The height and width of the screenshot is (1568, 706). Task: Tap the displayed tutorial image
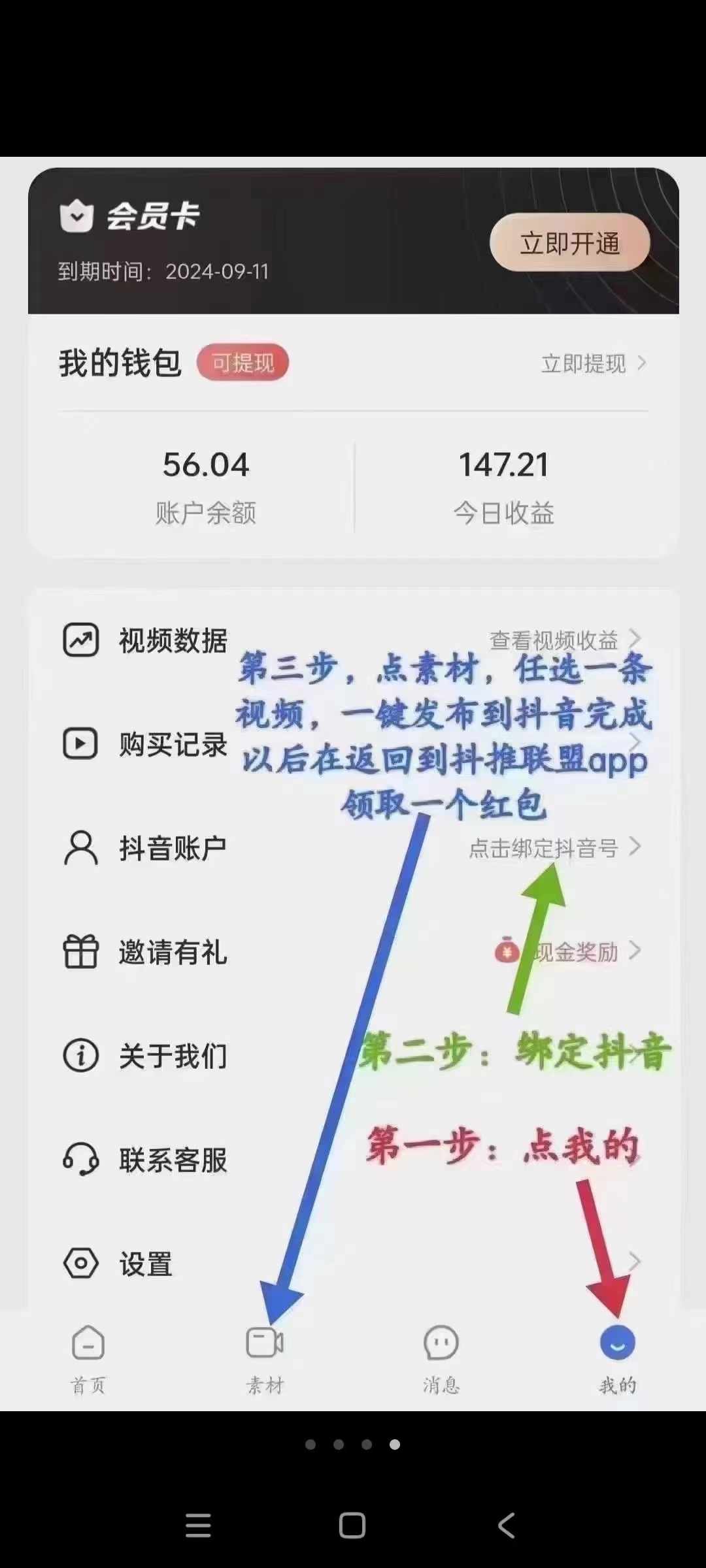point(353,784)
